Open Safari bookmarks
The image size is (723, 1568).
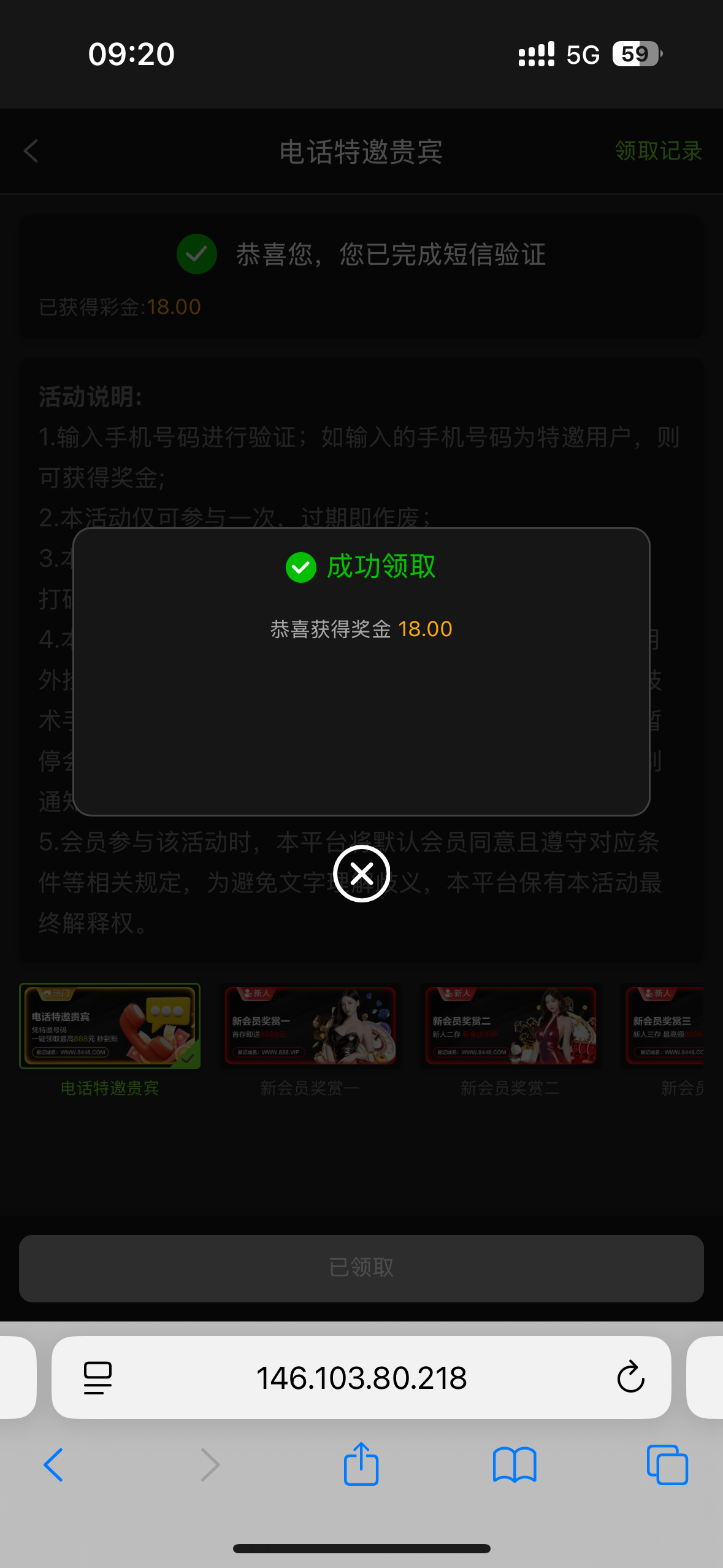coord(515,1465)
